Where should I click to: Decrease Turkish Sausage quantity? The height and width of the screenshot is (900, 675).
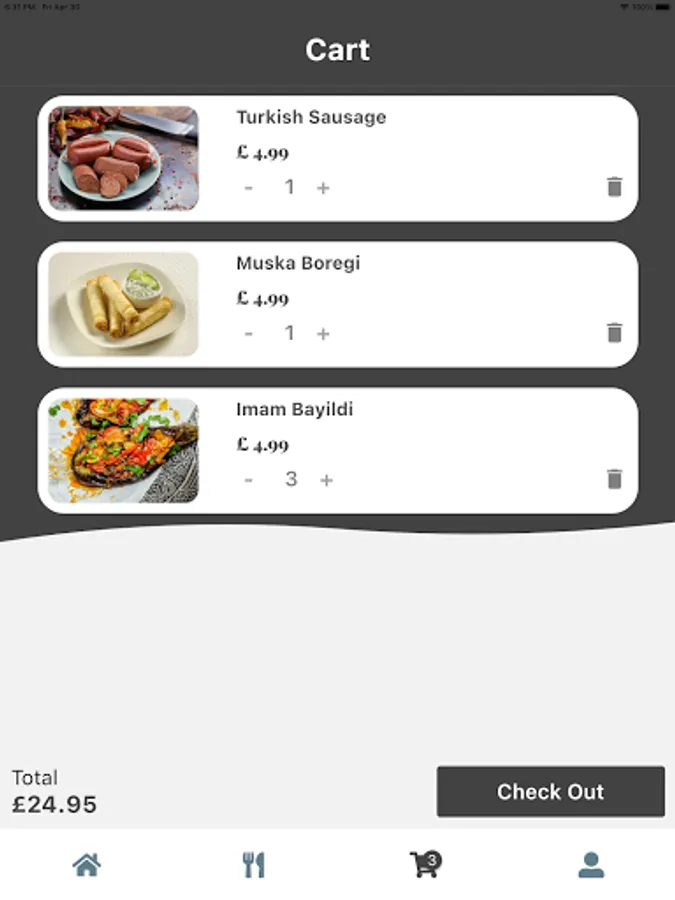(249, 188)
